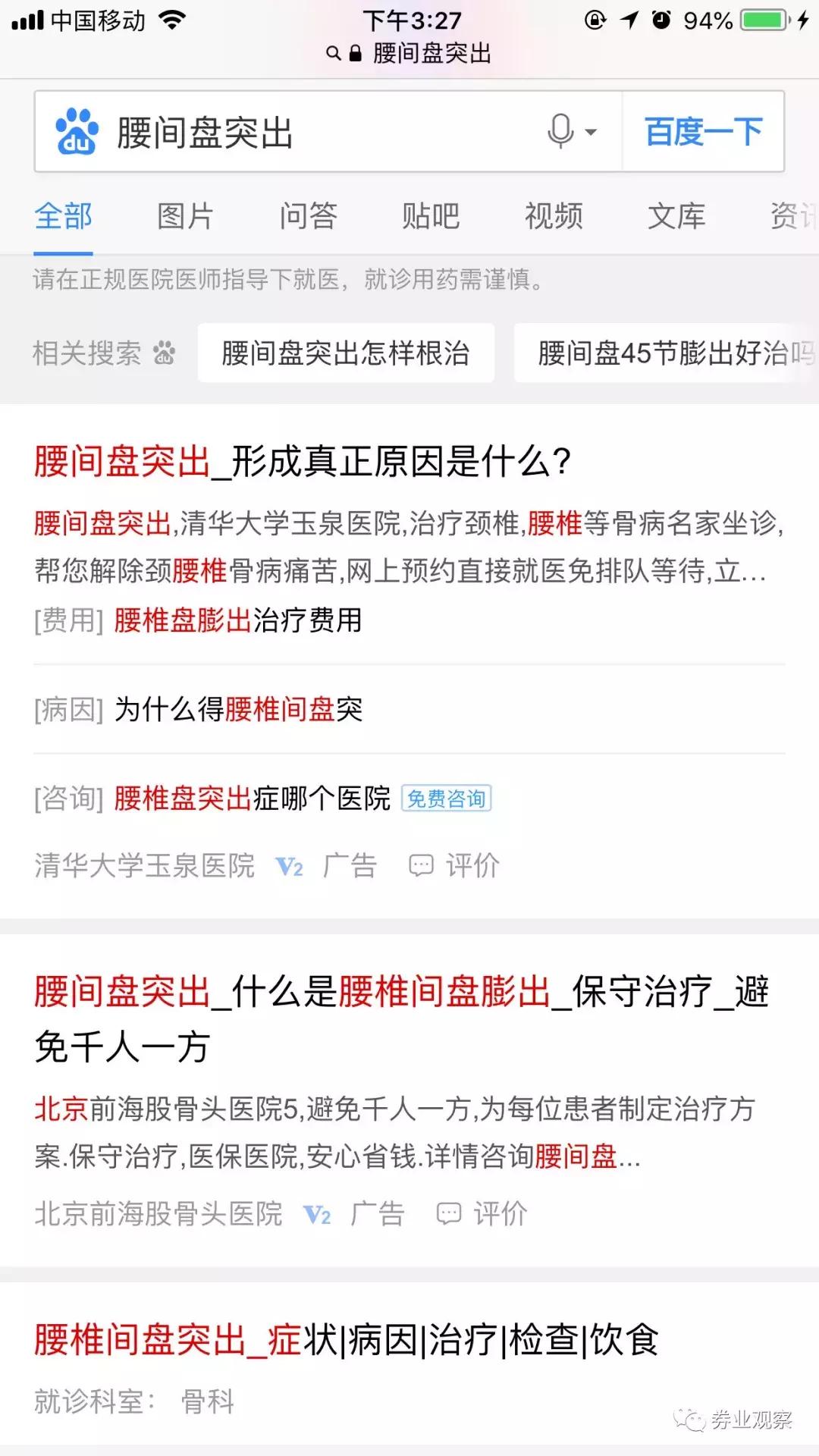819x1456 pixels.
Task: Open the 贴吧 tab
Action: (430, 216)
